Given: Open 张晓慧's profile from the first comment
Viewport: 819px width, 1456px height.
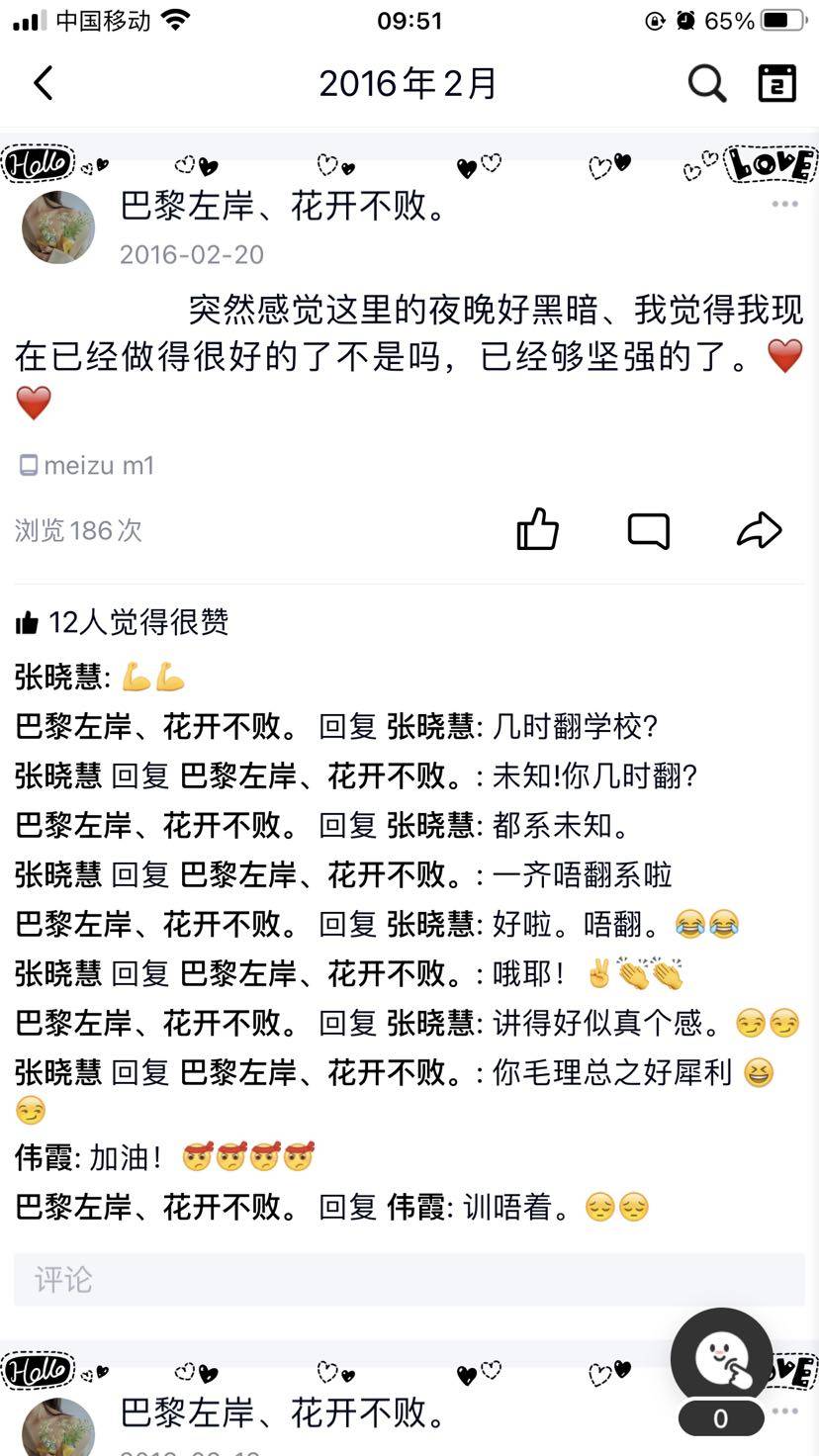Looking at the screenshot, I should tap(58, 678).
